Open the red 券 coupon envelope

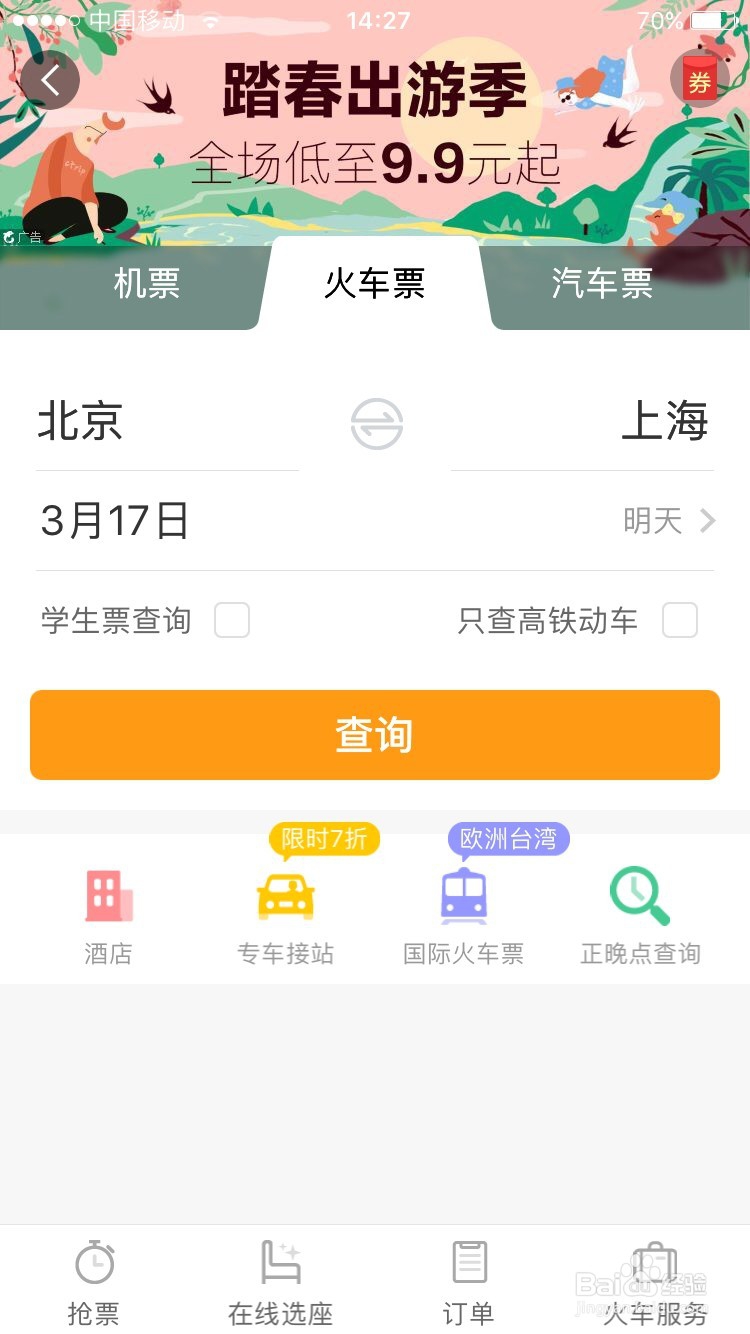coord(699,80)
